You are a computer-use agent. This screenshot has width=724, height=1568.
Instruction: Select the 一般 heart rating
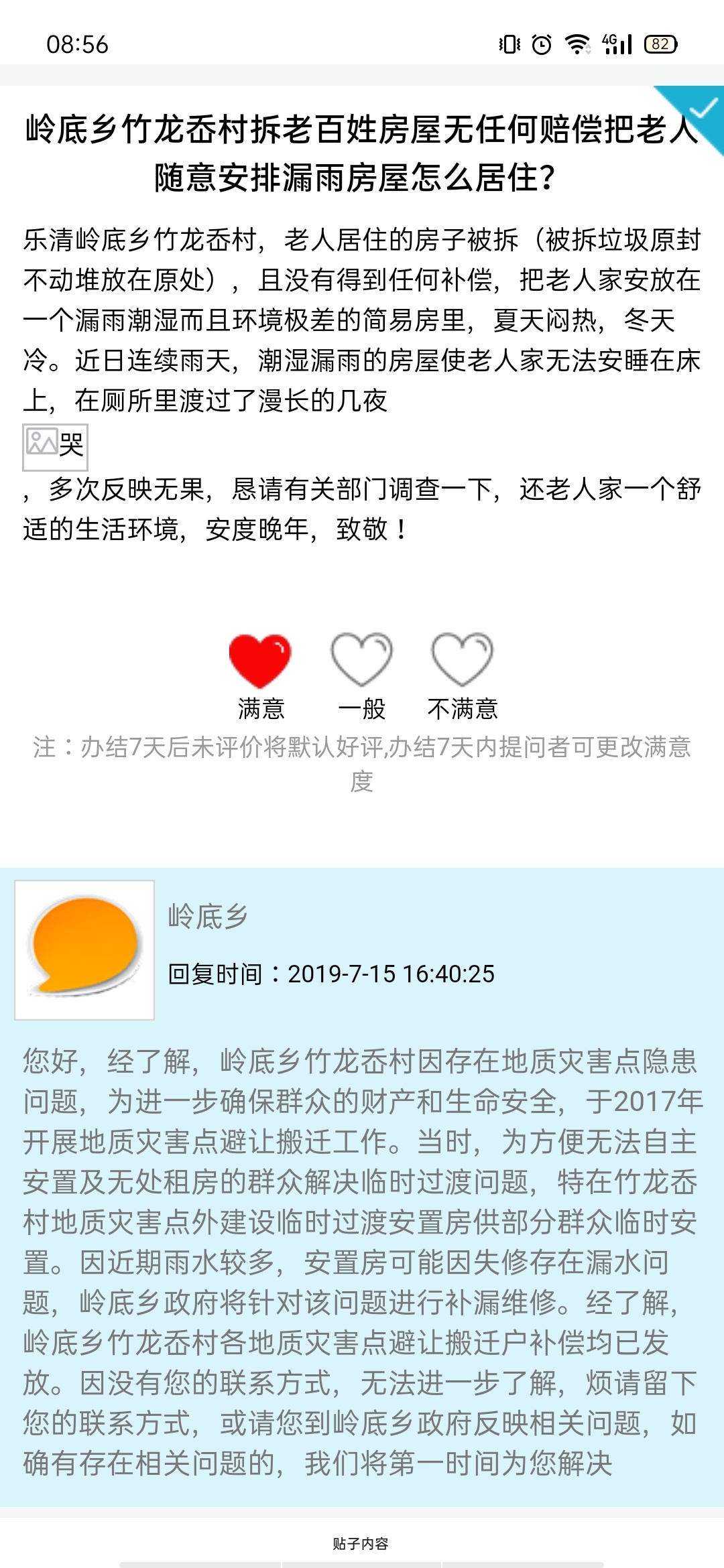click(361, 659)
